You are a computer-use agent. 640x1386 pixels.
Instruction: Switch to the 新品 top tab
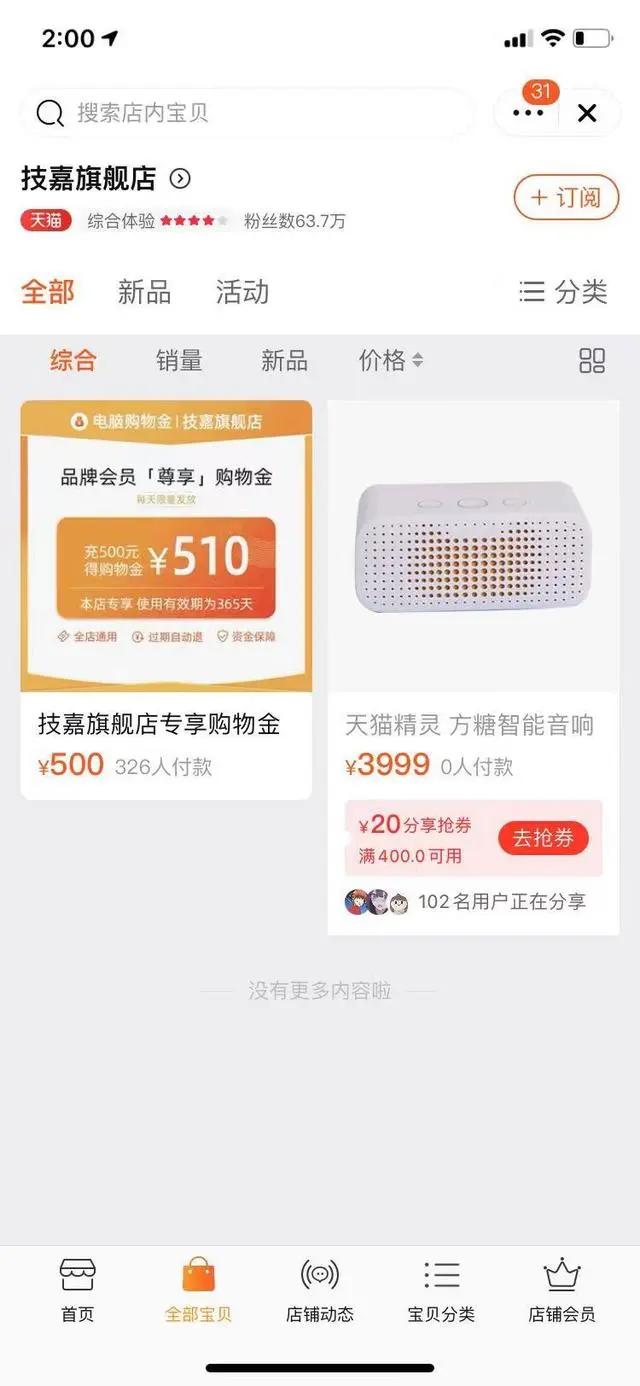coord(145,292)
